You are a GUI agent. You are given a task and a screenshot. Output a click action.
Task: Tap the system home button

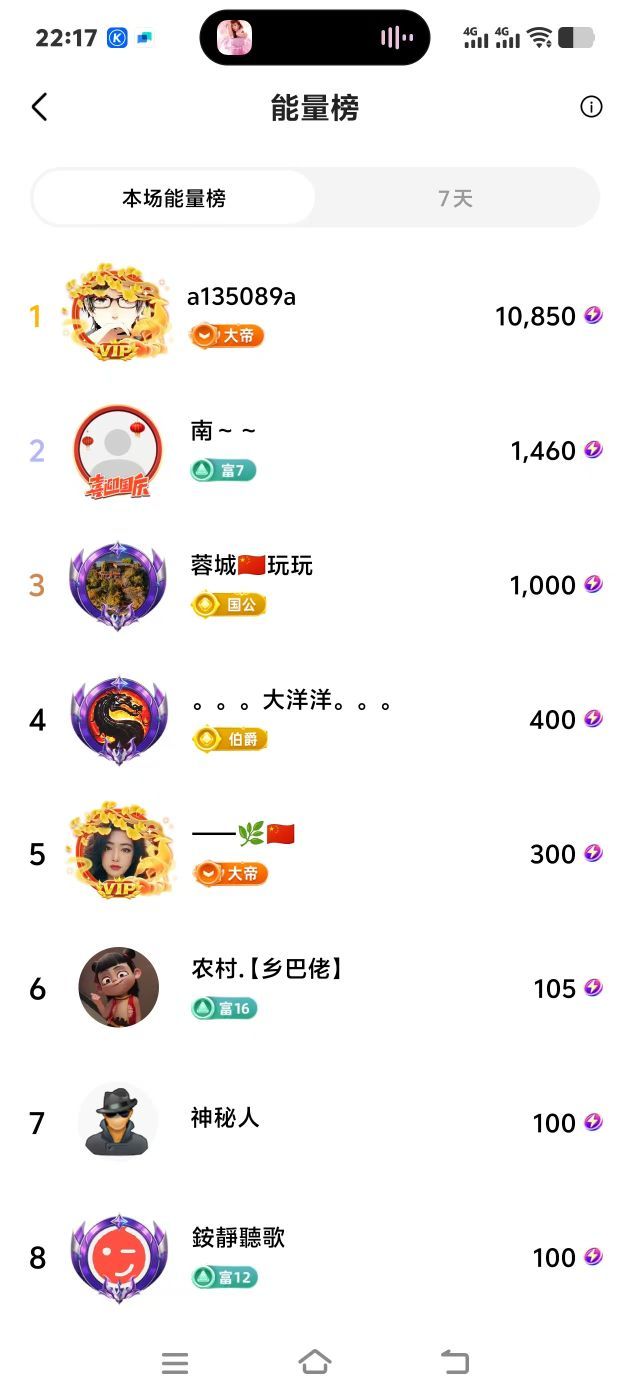coord(315,1362)
